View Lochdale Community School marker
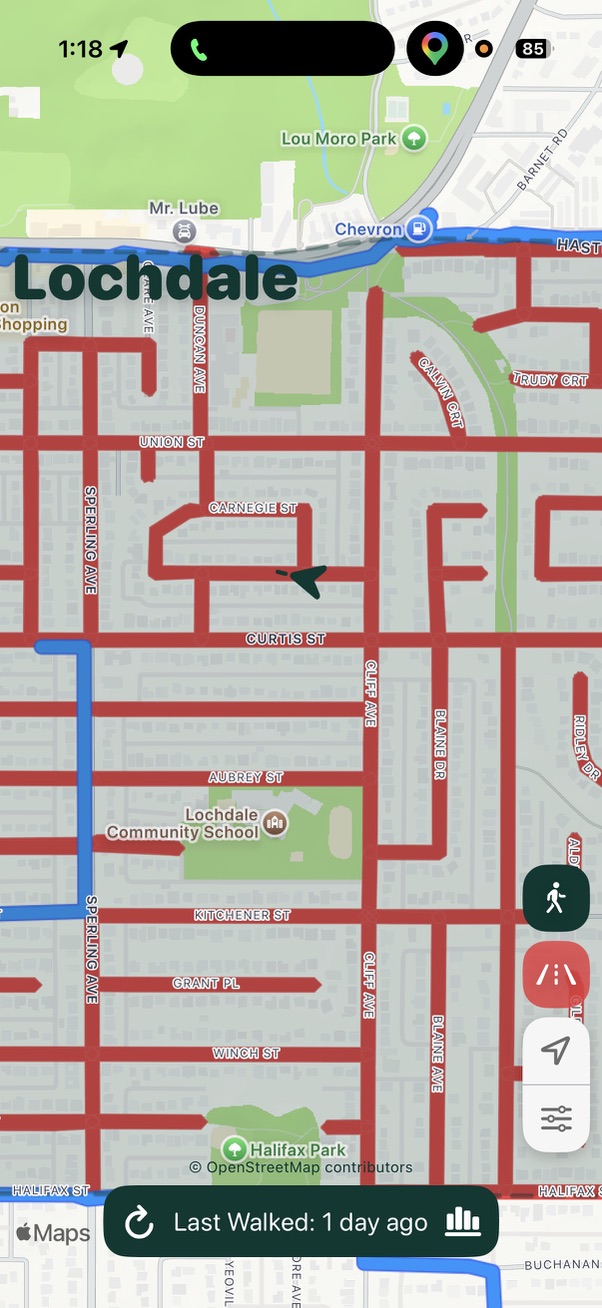 pyautogui.click(x=277, y=824)
